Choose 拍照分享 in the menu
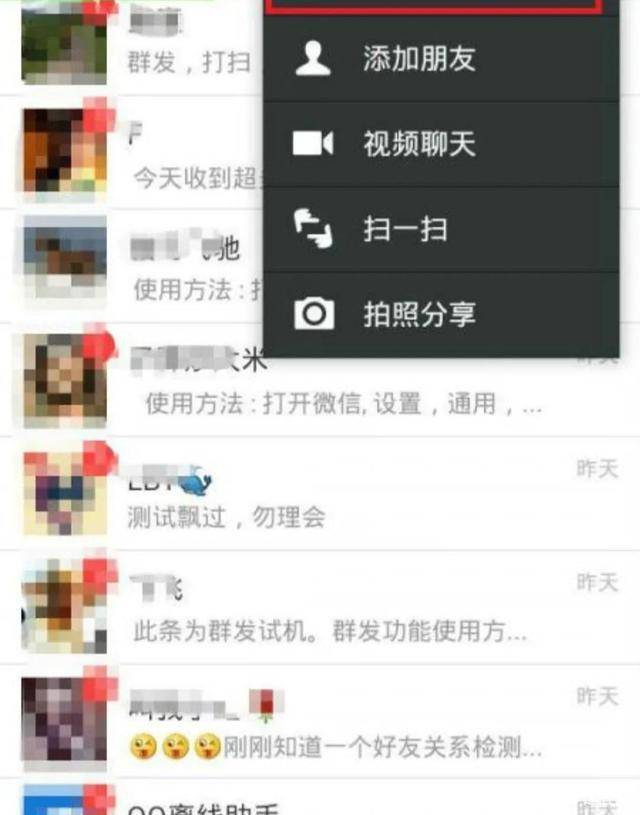The height and width of the screenshot is (815, 640). coord(440,315)
